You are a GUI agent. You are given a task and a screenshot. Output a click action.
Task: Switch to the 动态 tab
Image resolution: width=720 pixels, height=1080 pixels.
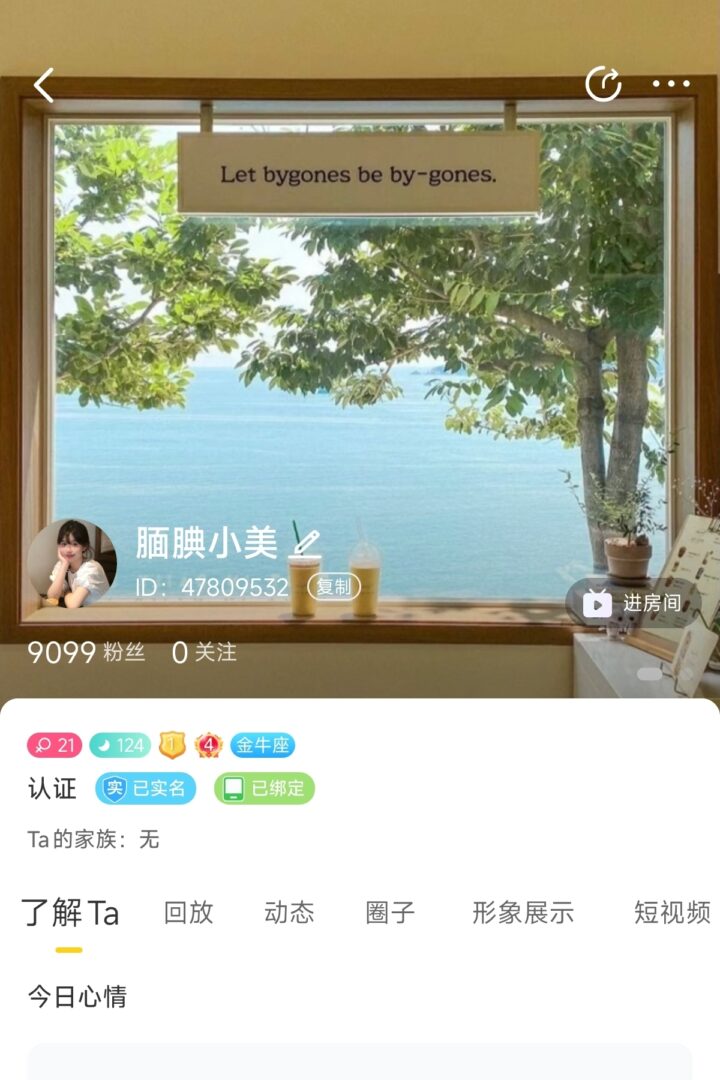pos(289,912)
